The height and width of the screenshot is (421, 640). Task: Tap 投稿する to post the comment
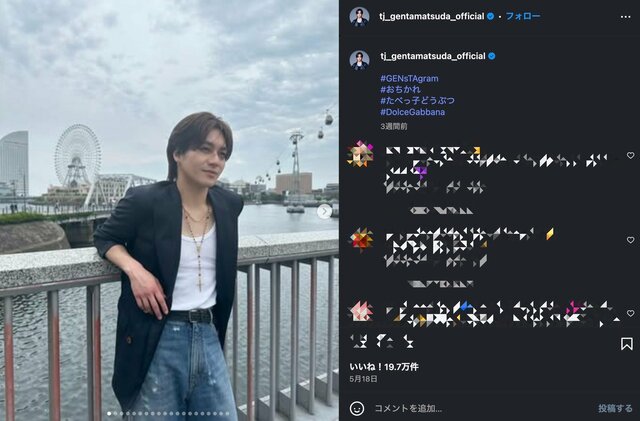coord(614,408)
